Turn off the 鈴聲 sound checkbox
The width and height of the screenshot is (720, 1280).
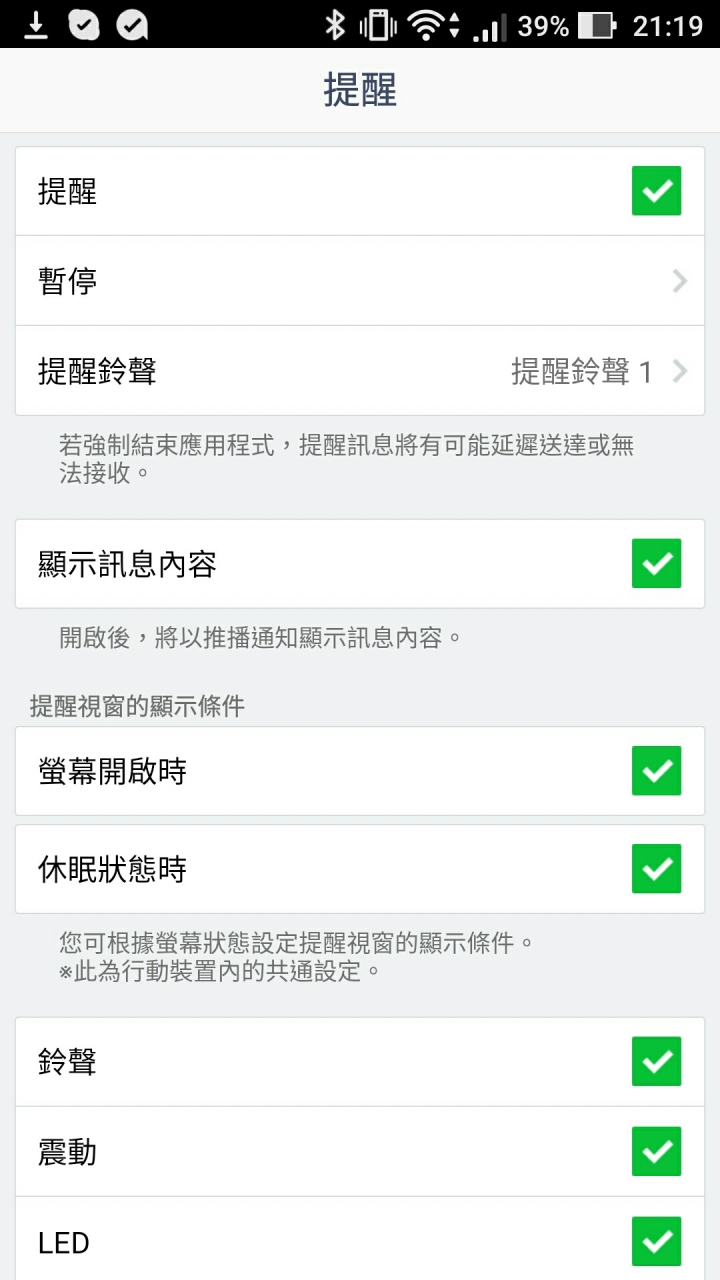656,1062
